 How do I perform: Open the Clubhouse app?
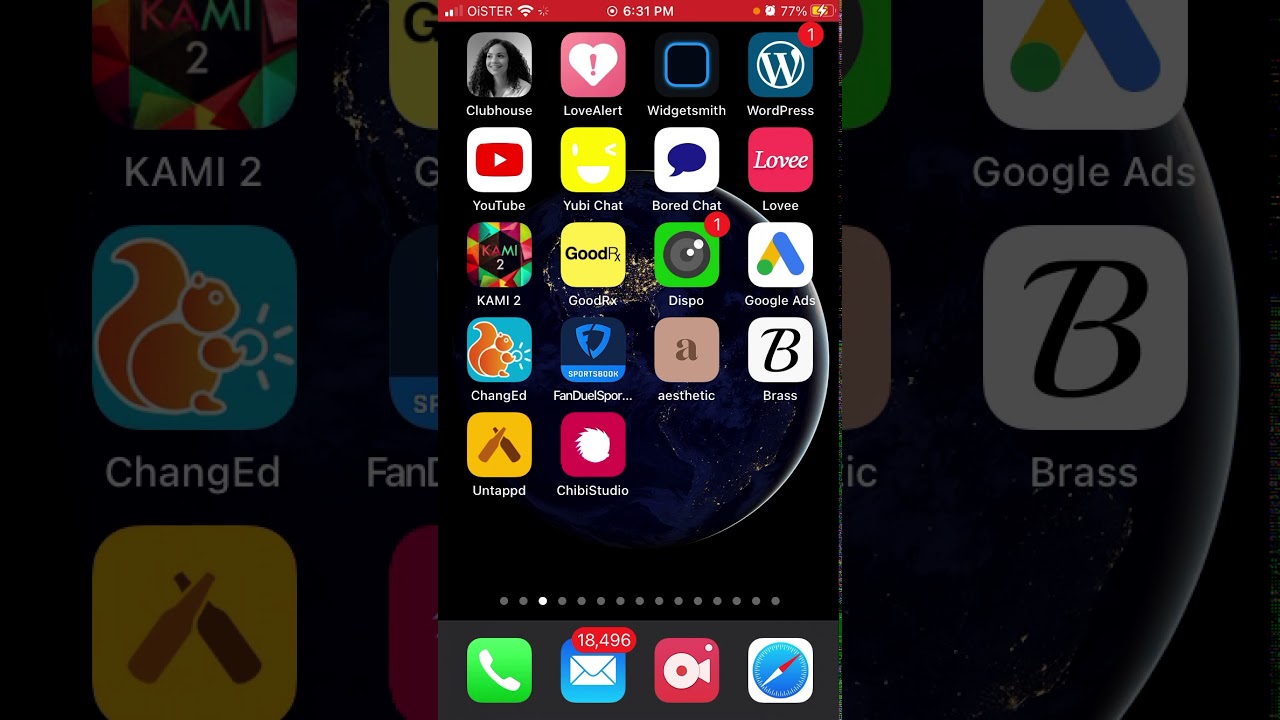pyautogui.click(x=499, y=65)
